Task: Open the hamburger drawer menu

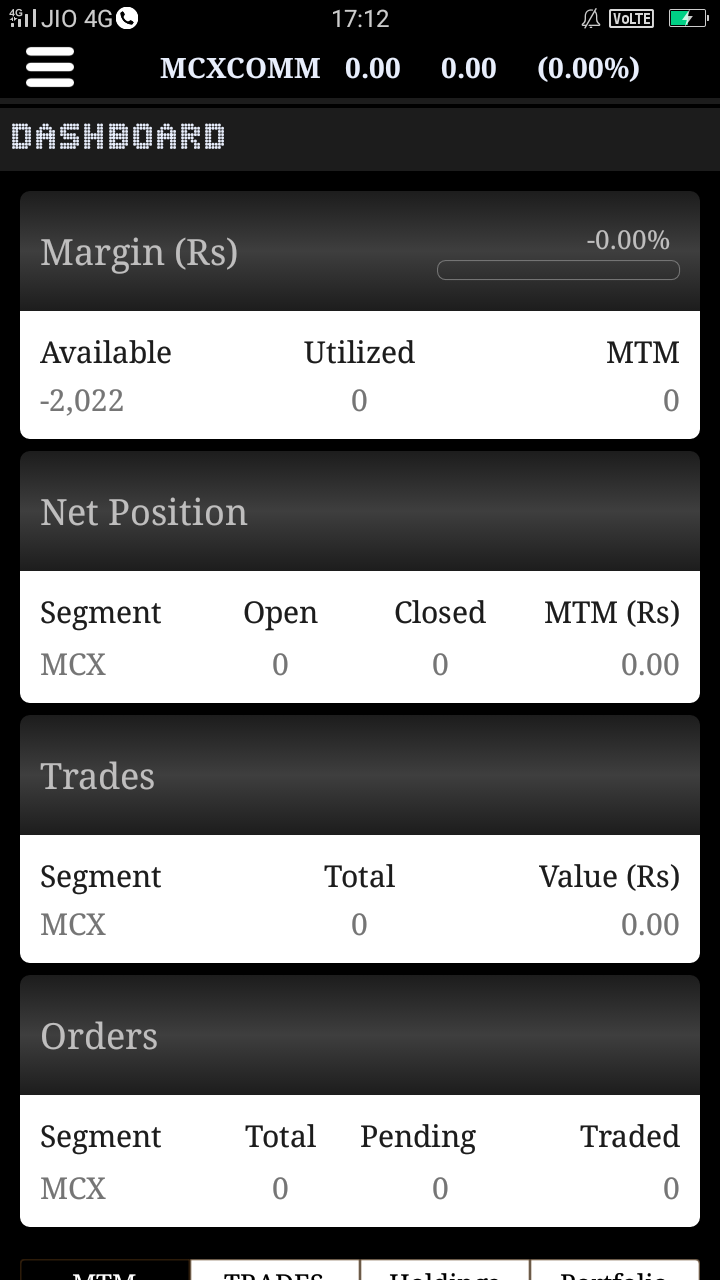Action: click(50, 68)
